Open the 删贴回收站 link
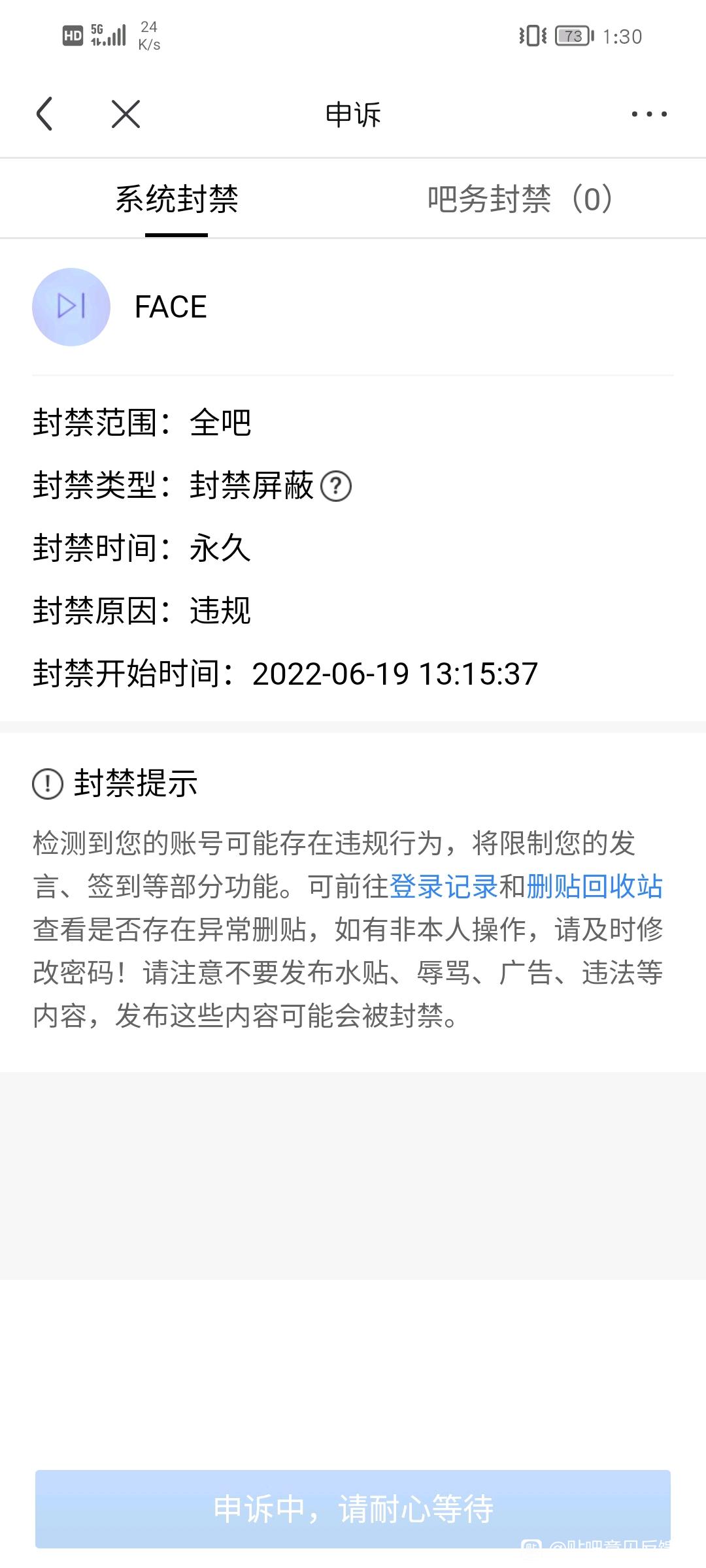Viewport: 706px width, 1568px height. coord(594,887)
